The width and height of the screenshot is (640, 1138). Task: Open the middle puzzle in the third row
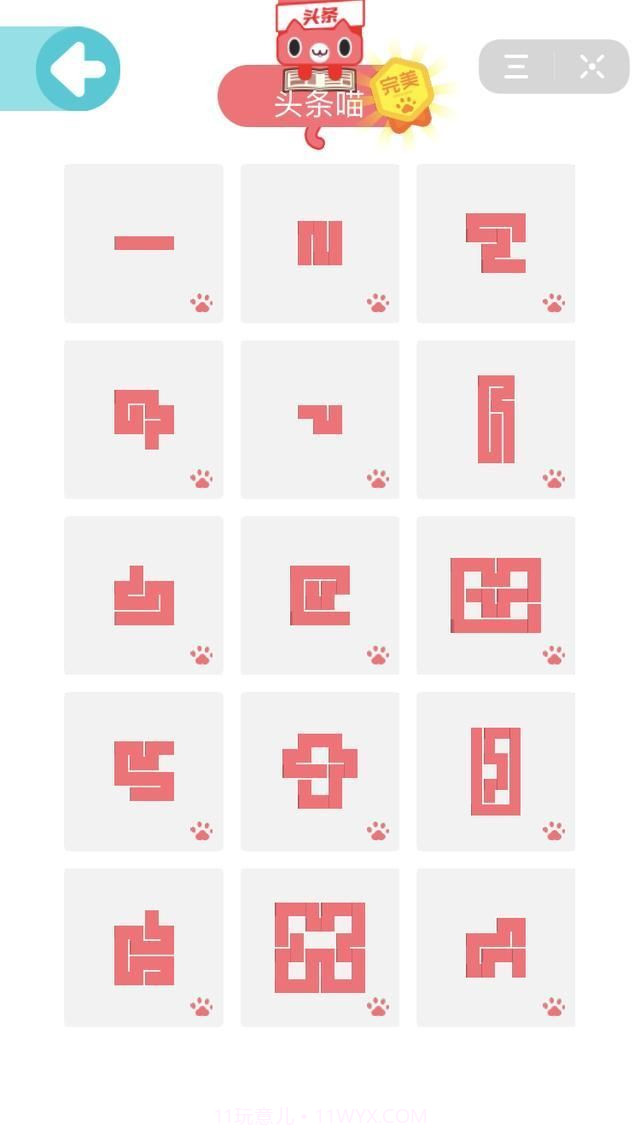click(320, 595)
